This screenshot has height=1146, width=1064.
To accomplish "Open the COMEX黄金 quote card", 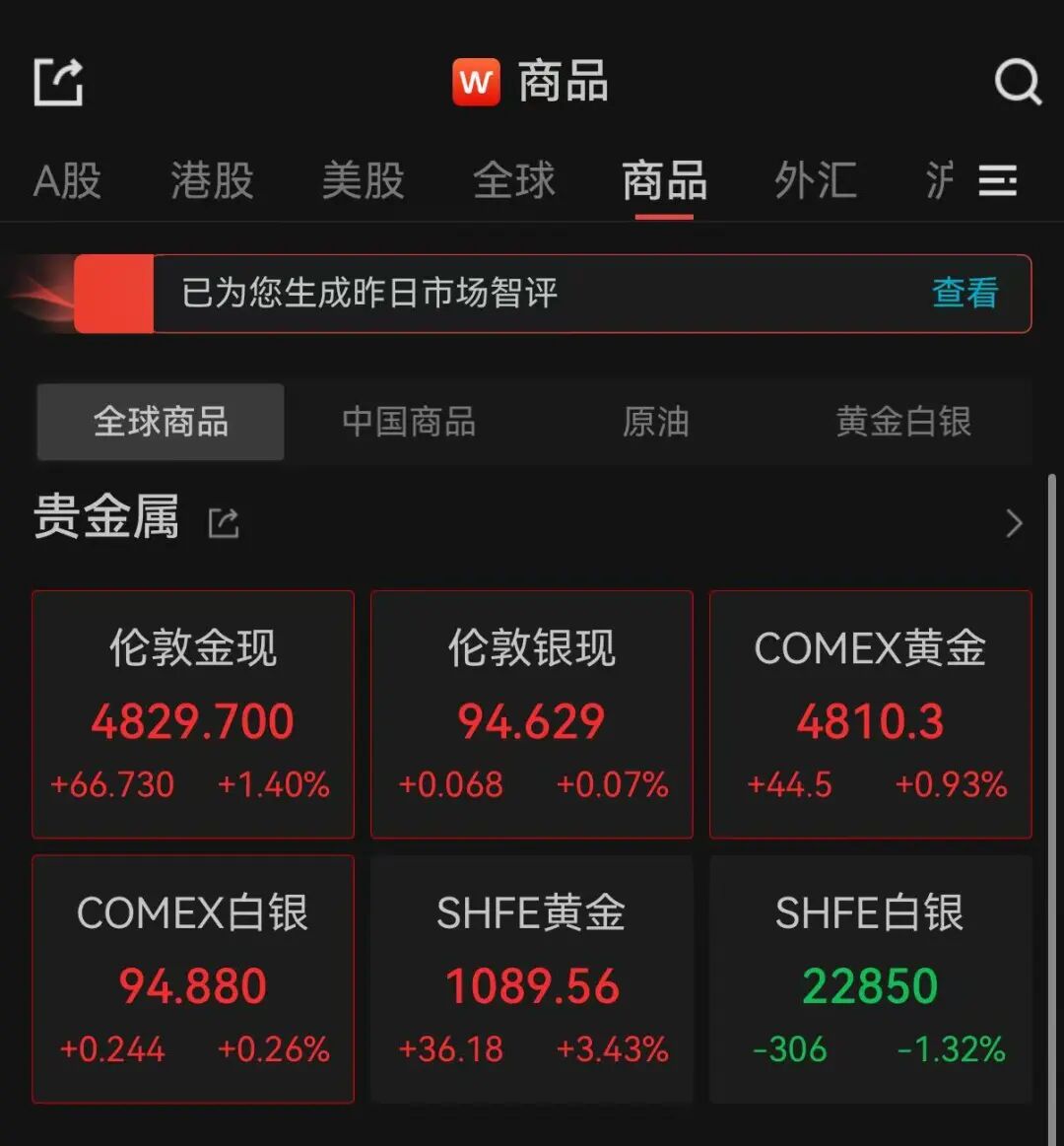I will (871, 714).
